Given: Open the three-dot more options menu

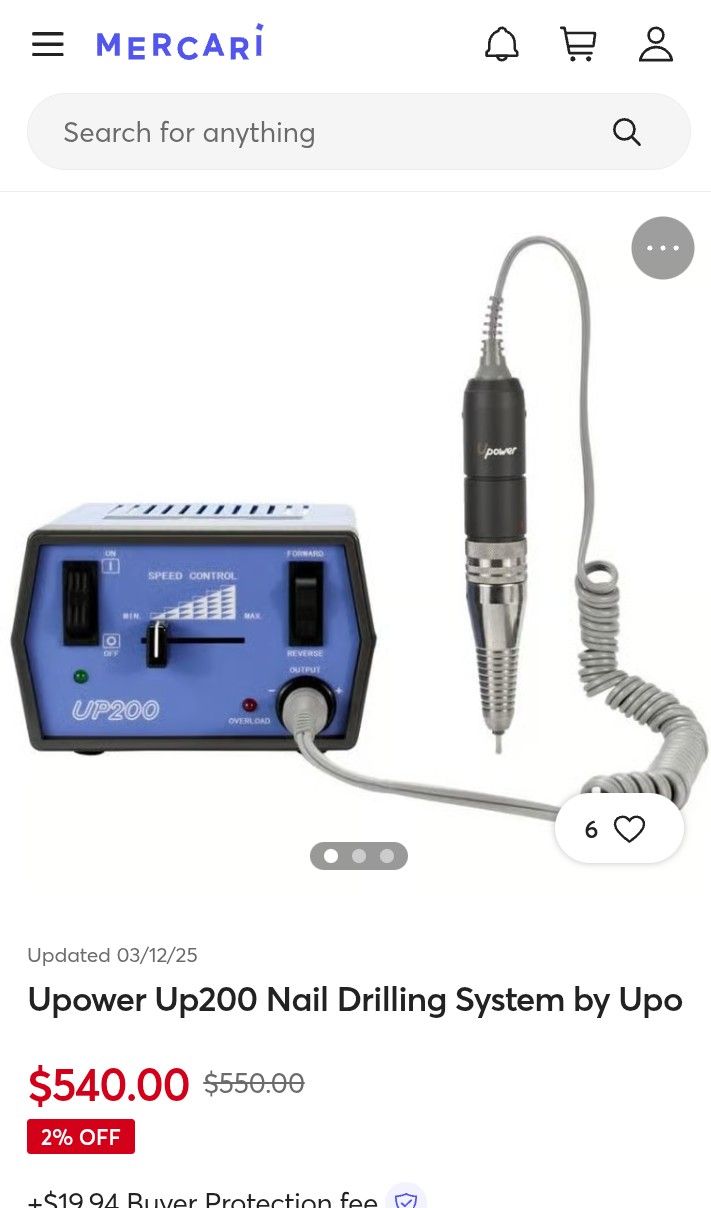Looking at the screenshot, I should [662, 248].
